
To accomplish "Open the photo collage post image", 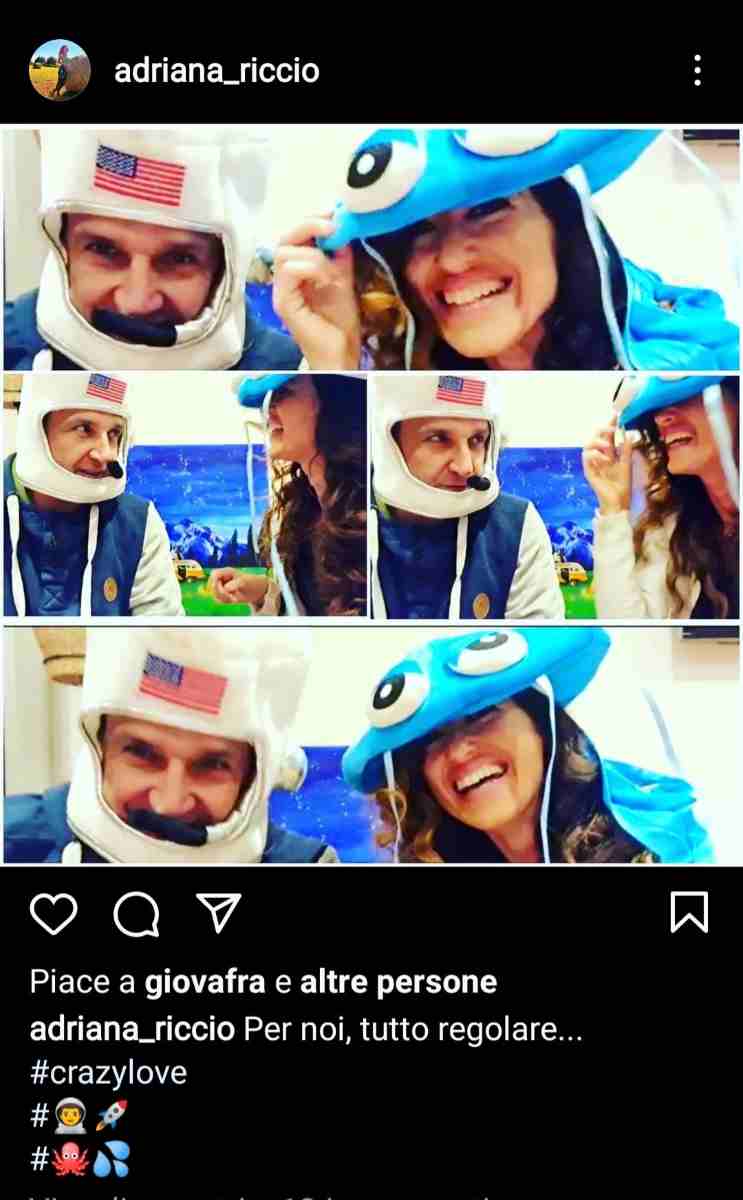I will (371, 495).
